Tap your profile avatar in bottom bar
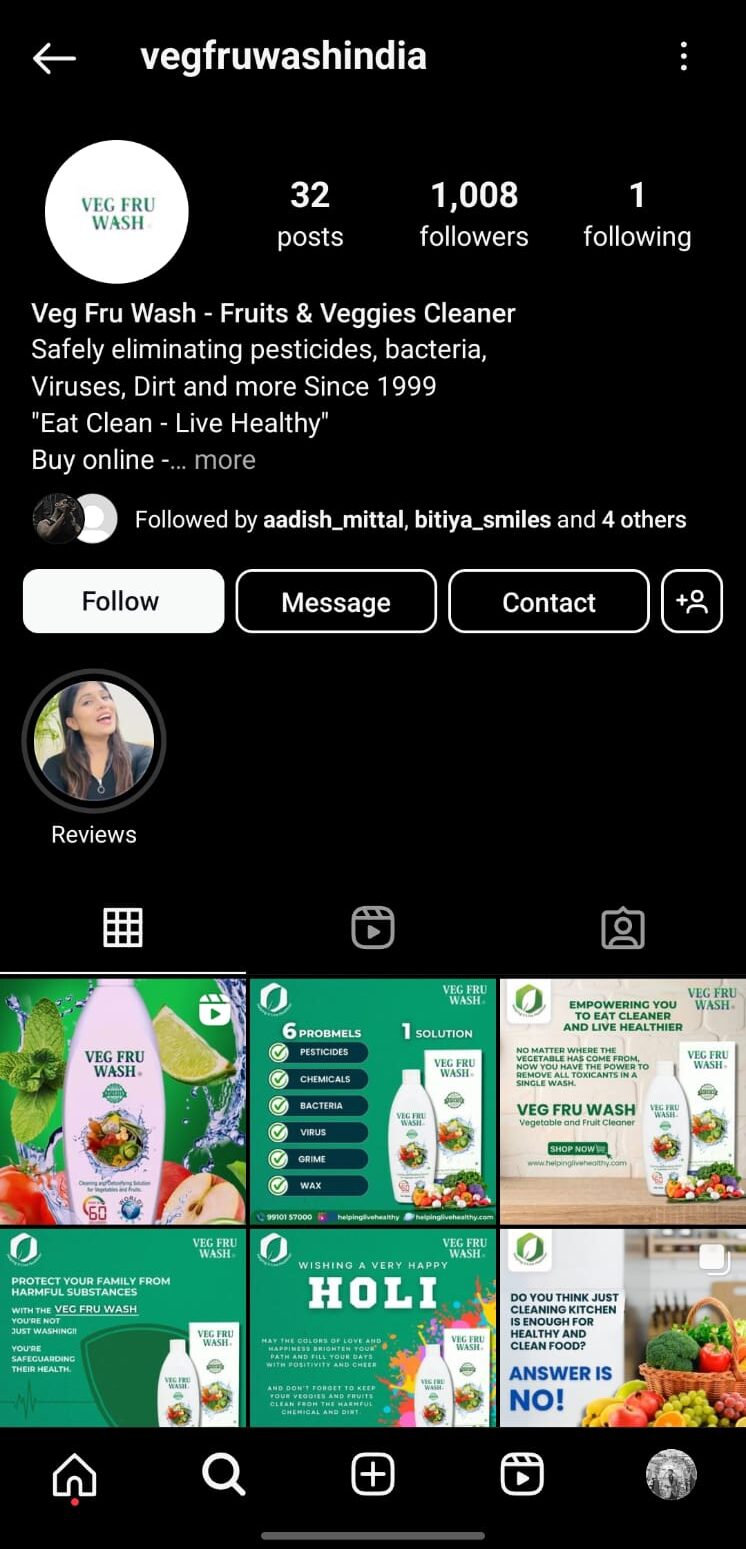The image size is (746, 1549). coord(670,1473)
